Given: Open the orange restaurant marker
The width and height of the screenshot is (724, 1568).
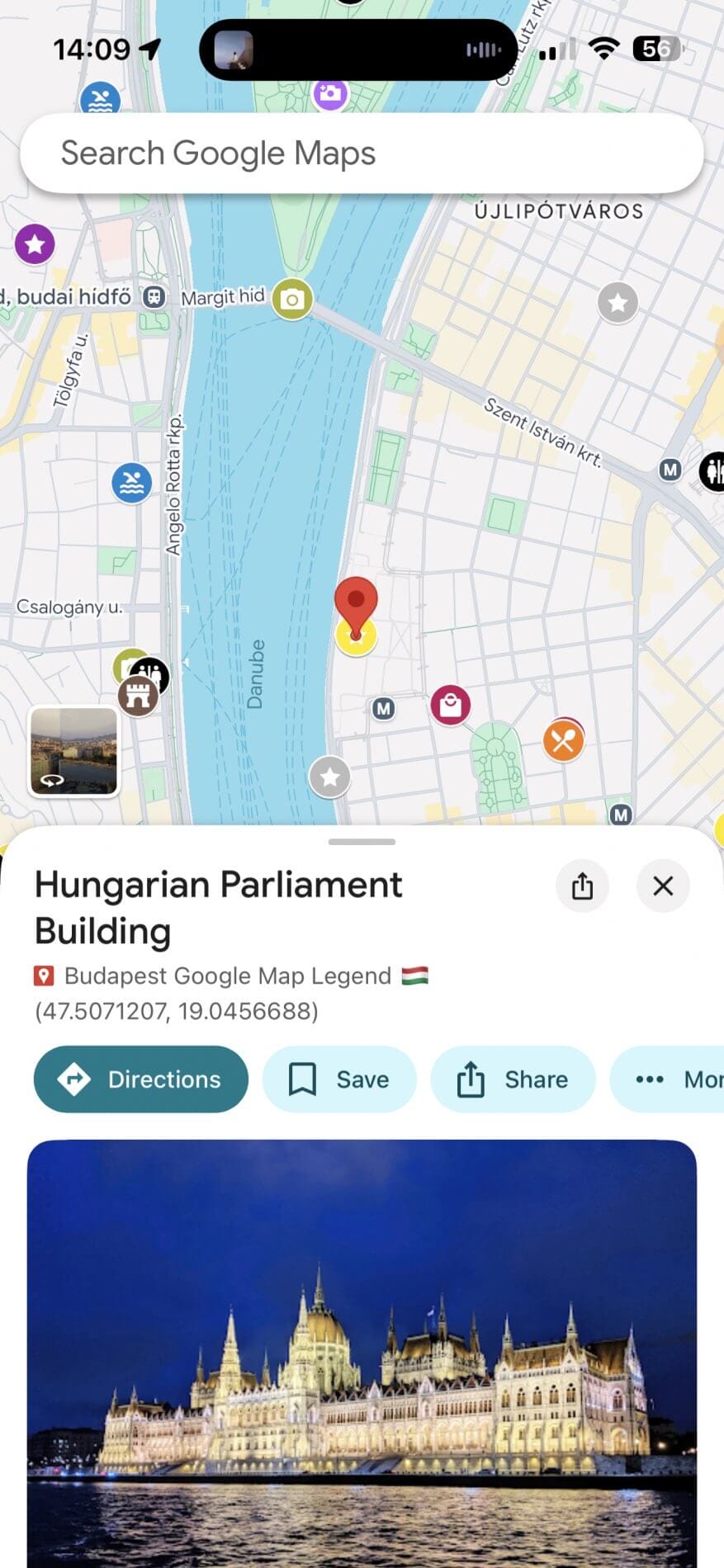Looking at the screenshot, I should tap(563, 740).
